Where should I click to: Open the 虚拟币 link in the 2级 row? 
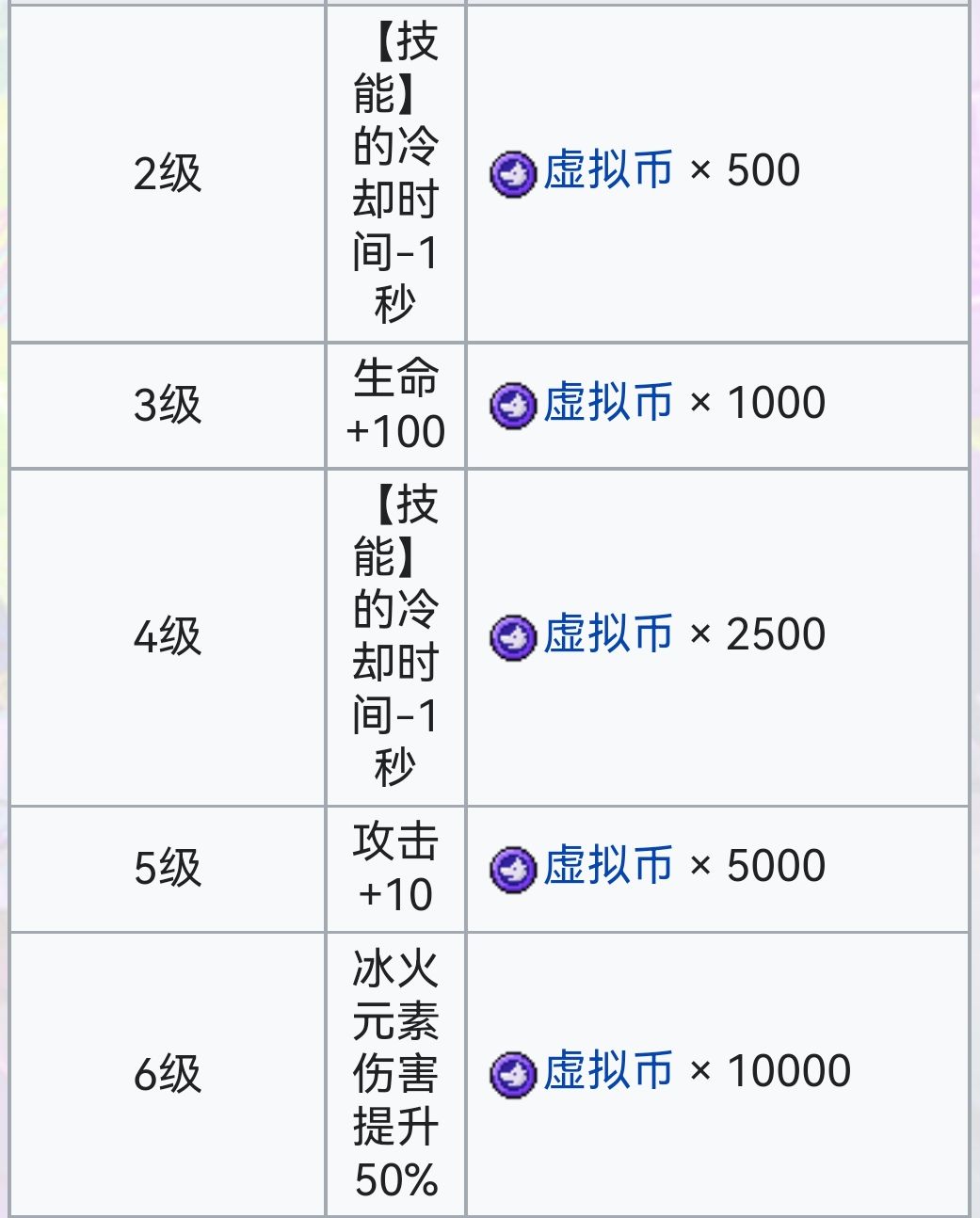607,171
